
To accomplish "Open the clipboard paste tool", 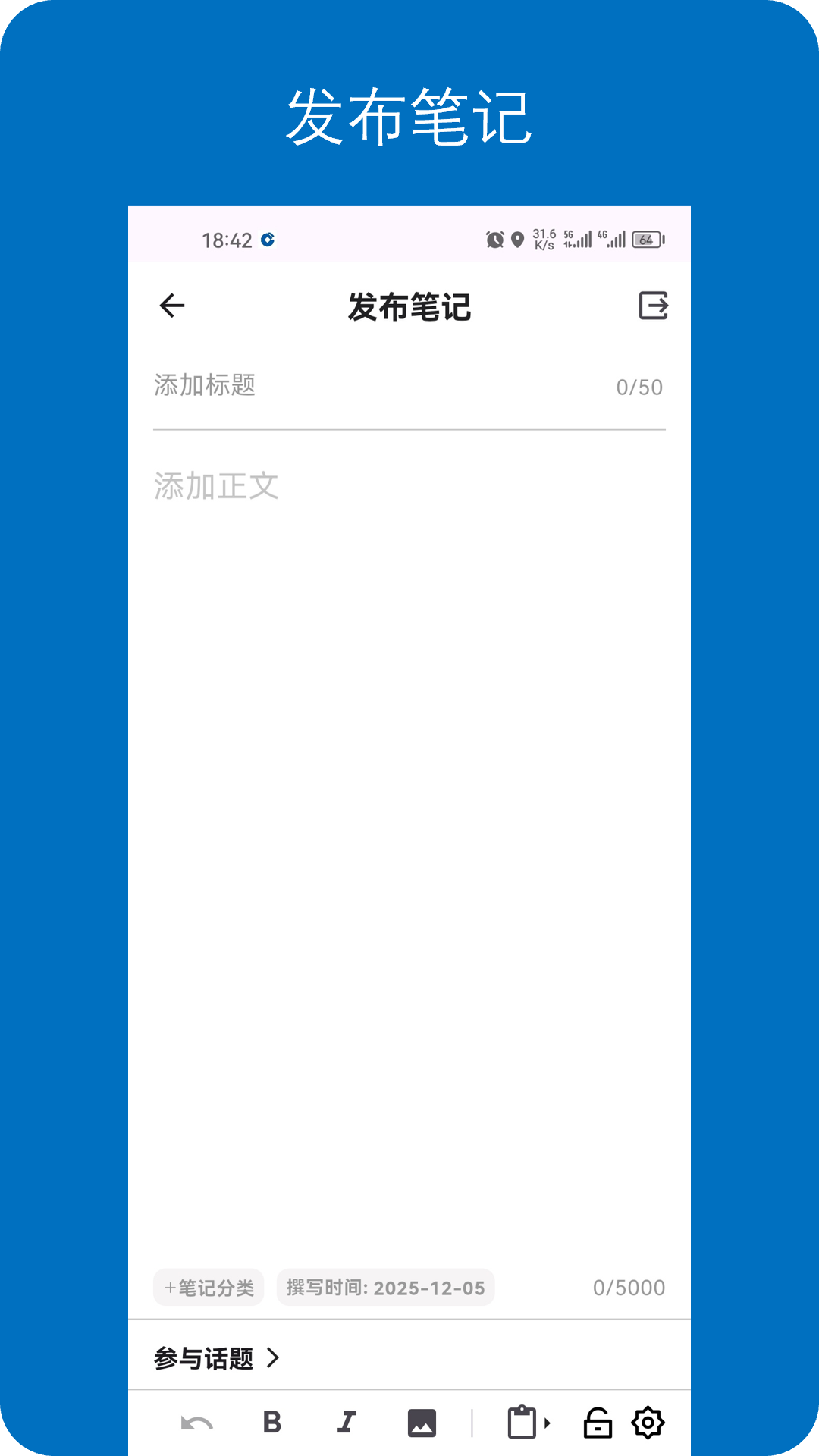I will pos(522,1422).
